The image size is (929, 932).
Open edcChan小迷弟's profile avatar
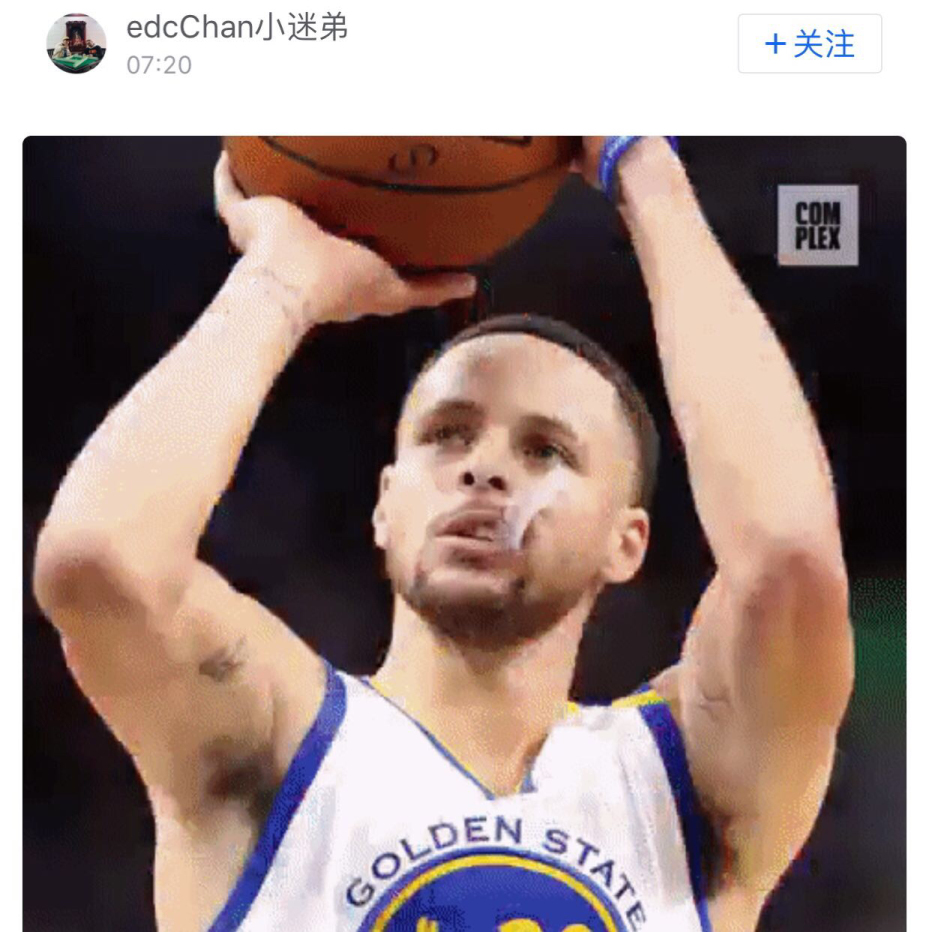pos(76,44)
